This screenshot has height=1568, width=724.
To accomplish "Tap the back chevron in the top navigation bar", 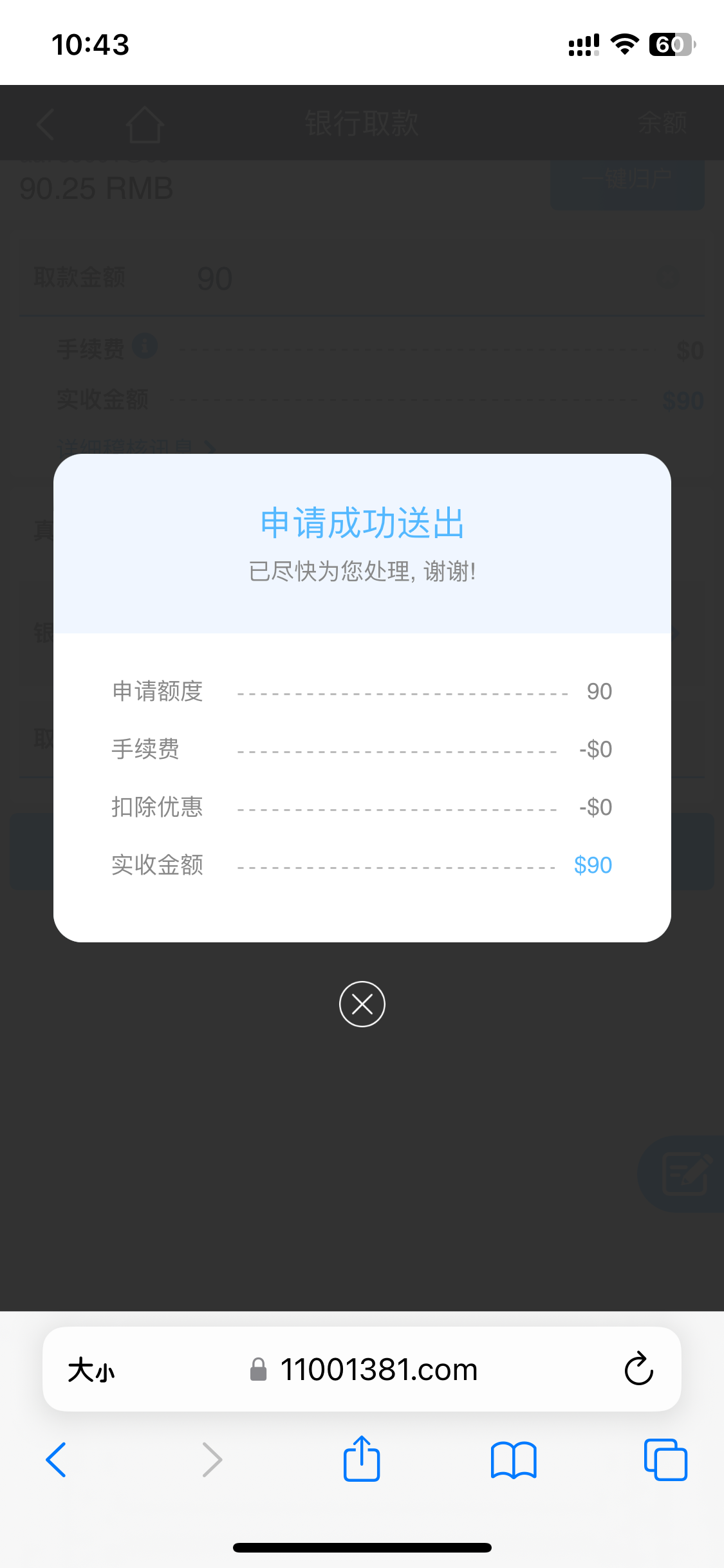I will (x=44, y=124).
